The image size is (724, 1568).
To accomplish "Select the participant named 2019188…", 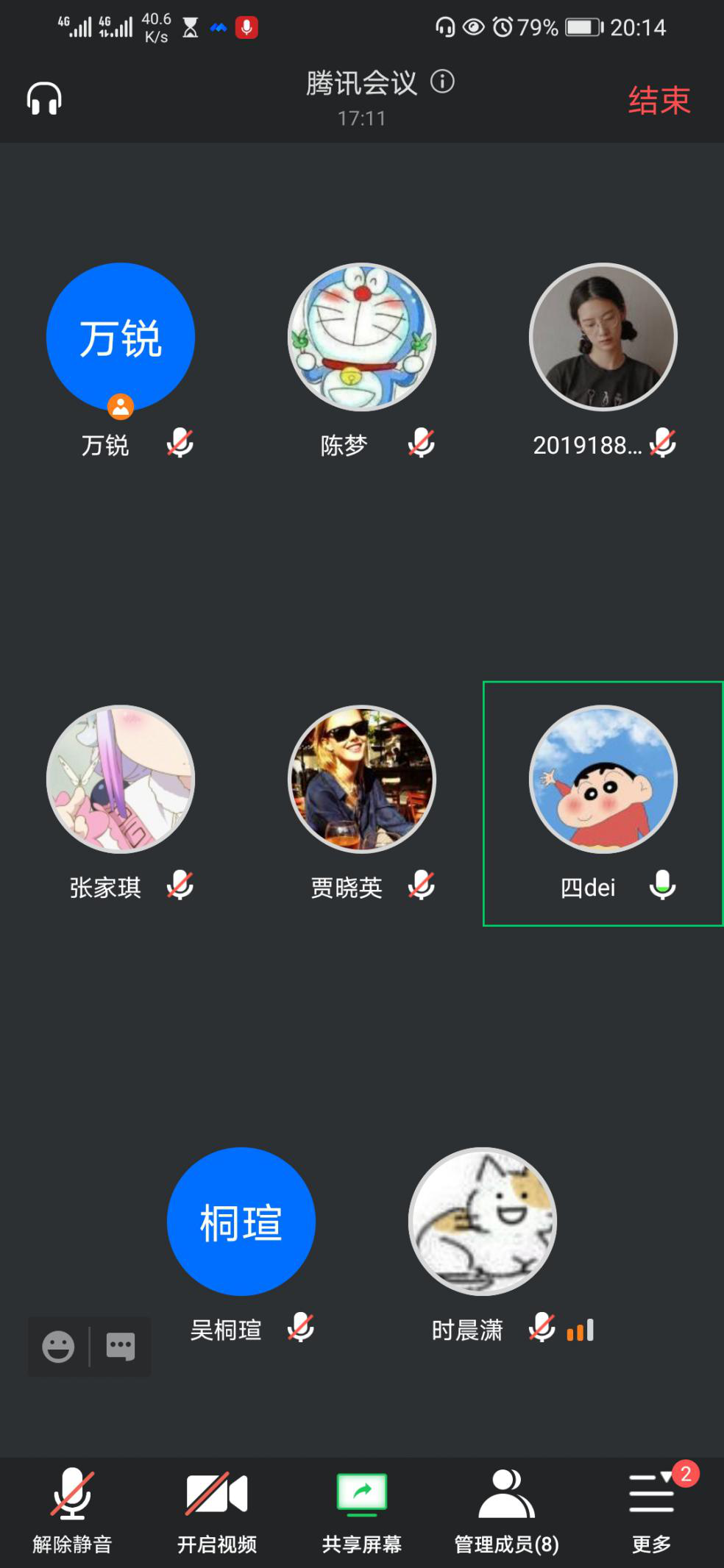I will (x=603, y=337).
